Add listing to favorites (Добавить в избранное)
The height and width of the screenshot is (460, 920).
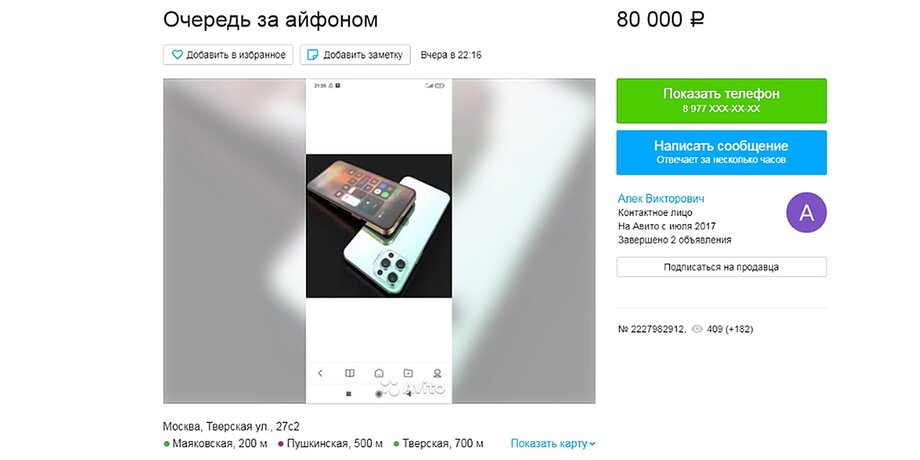click(x=228, y=55)
